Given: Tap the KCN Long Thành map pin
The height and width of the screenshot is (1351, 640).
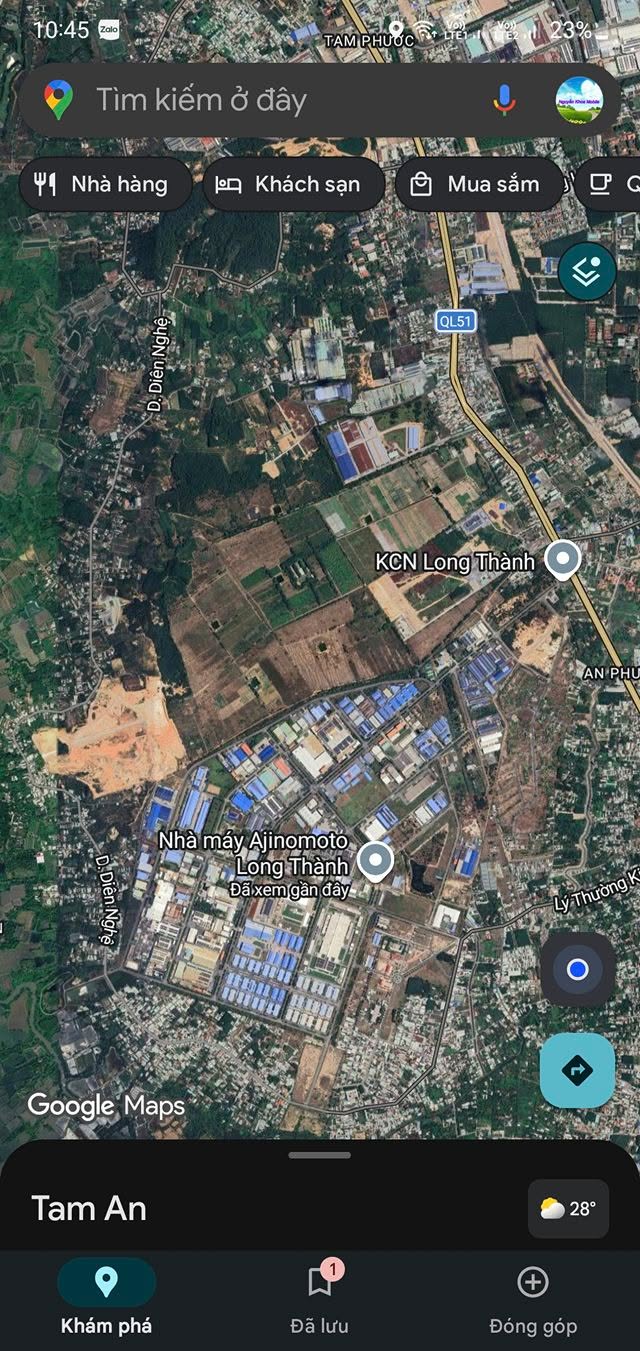Looking at the screenshot, I should (563, 560).
